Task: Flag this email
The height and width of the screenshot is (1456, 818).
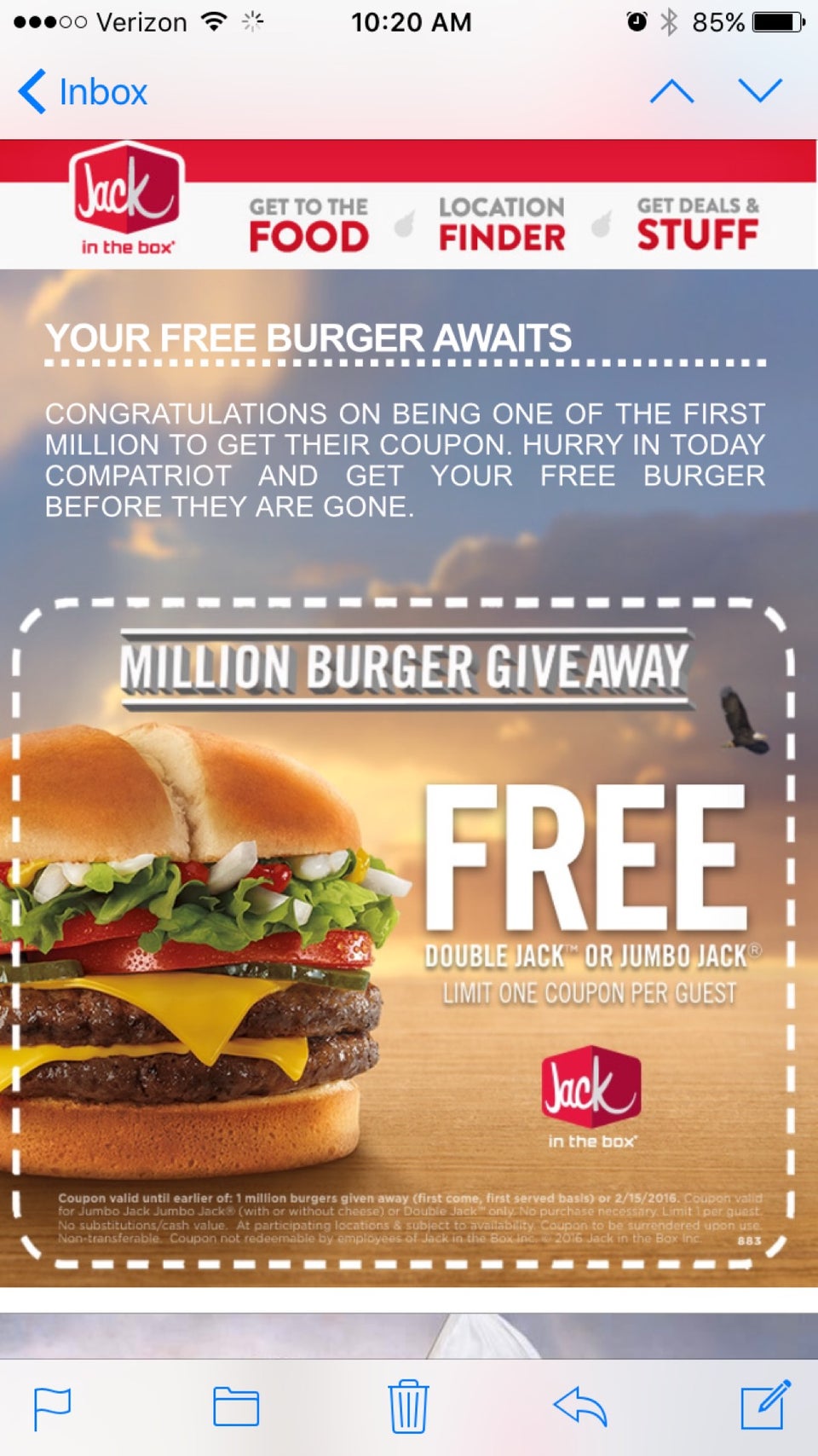Action: click(x=52, y=1407)
